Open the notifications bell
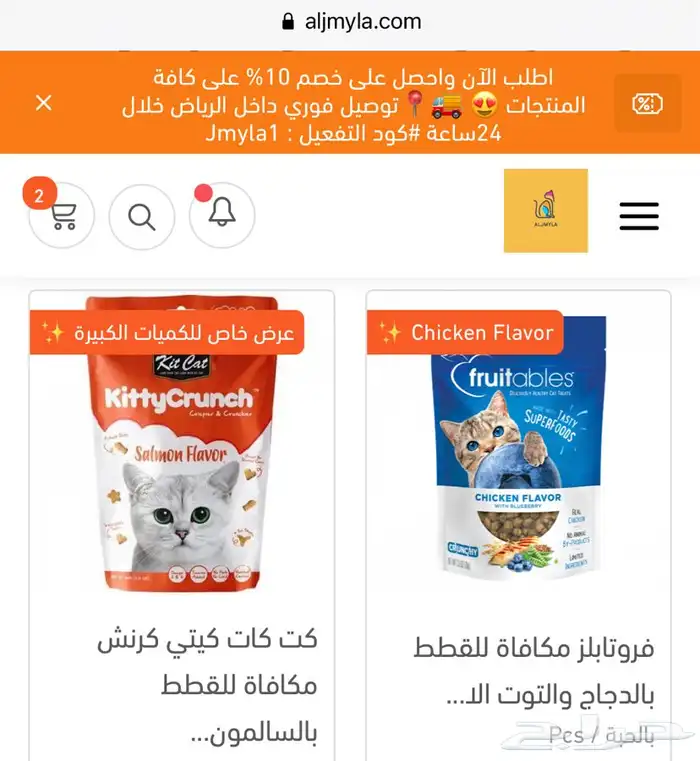700x761 pixels. coord(222,214)
